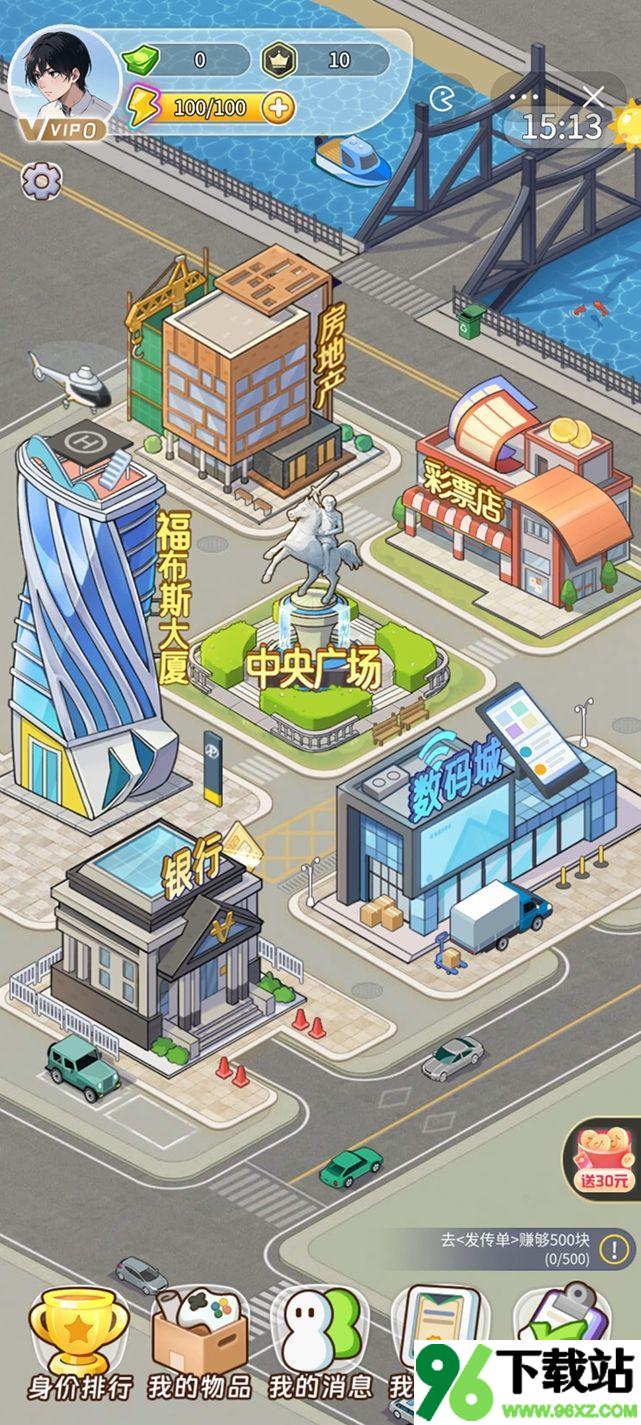
Task: Go to 中央广场 central square
Action: tap(314, 660)
